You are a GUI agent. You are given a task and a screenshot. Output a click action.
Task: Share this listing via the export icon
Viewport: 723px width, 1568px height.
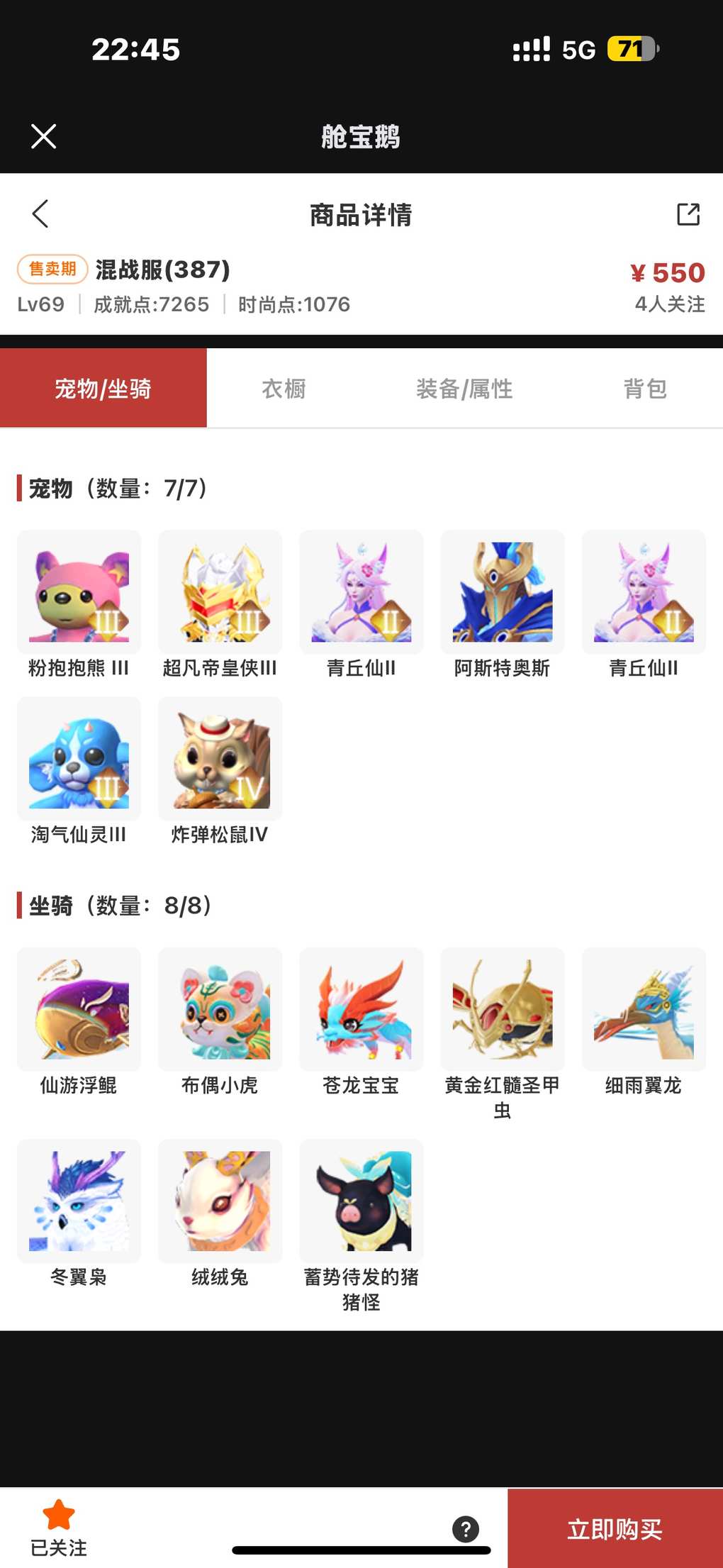(688, 214)
